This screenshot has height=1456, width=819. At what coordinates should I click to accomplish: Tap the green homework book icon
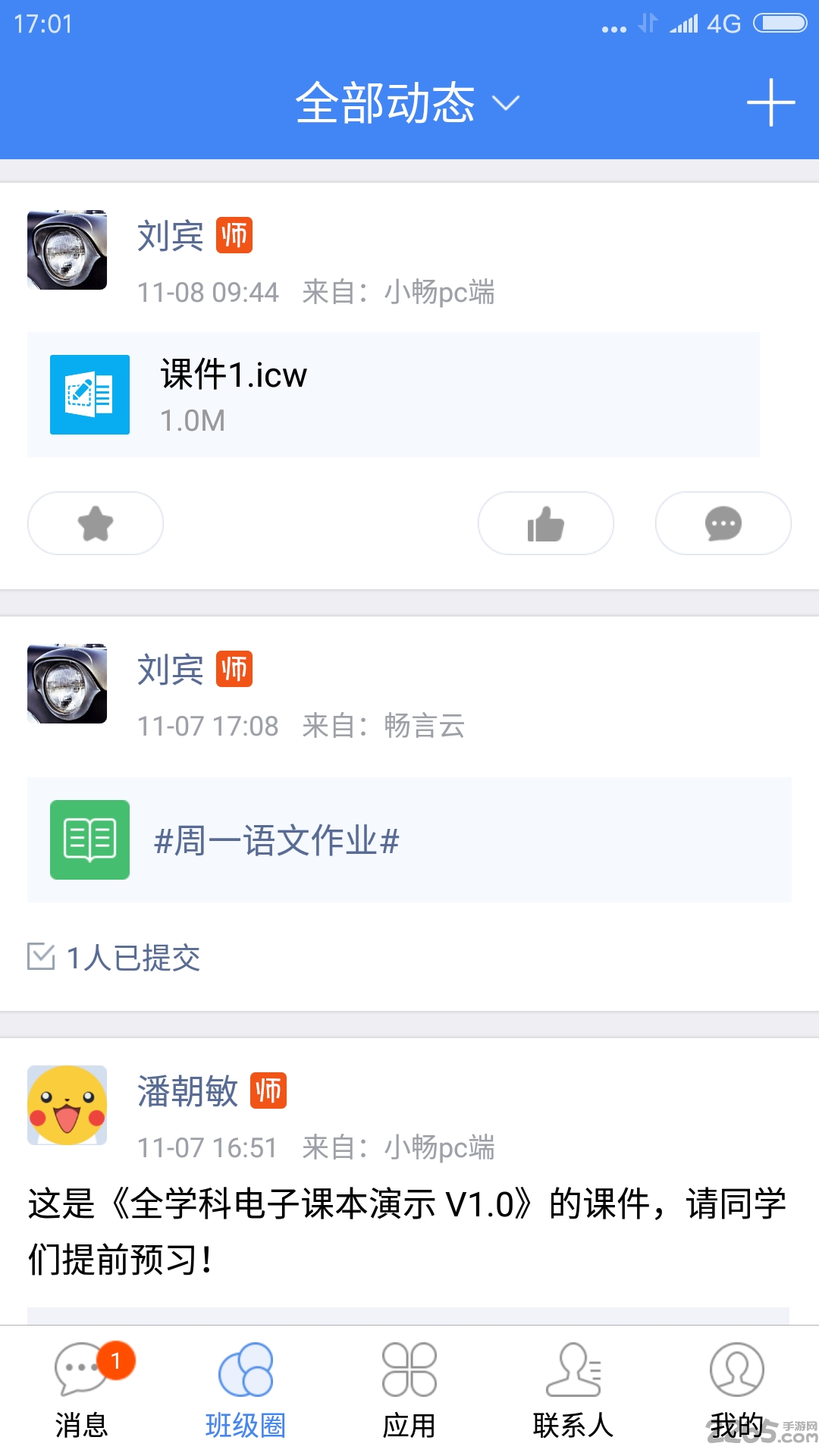[89, 839]
